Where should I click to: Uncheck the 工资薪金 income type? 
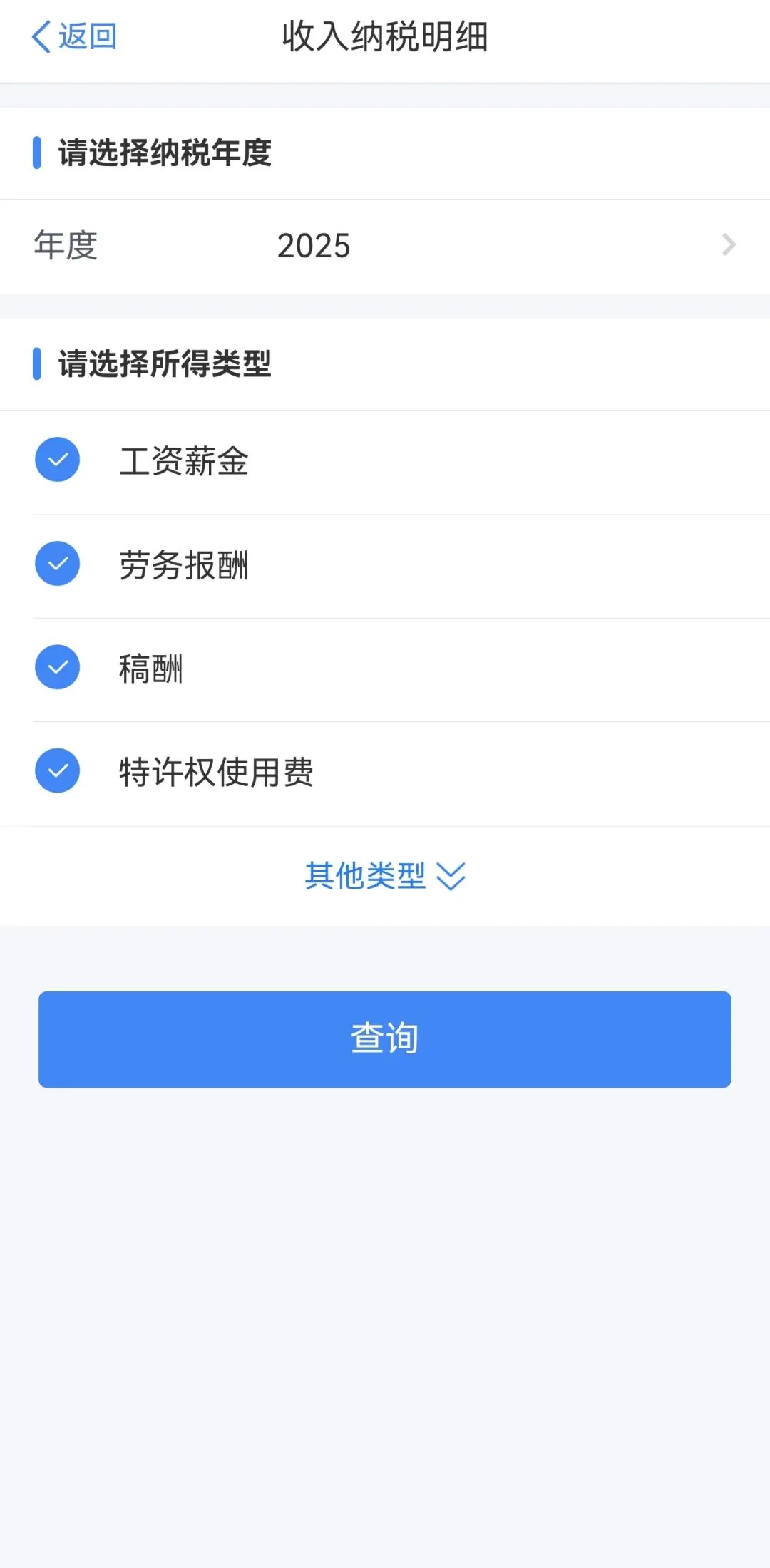pos(57,460)
